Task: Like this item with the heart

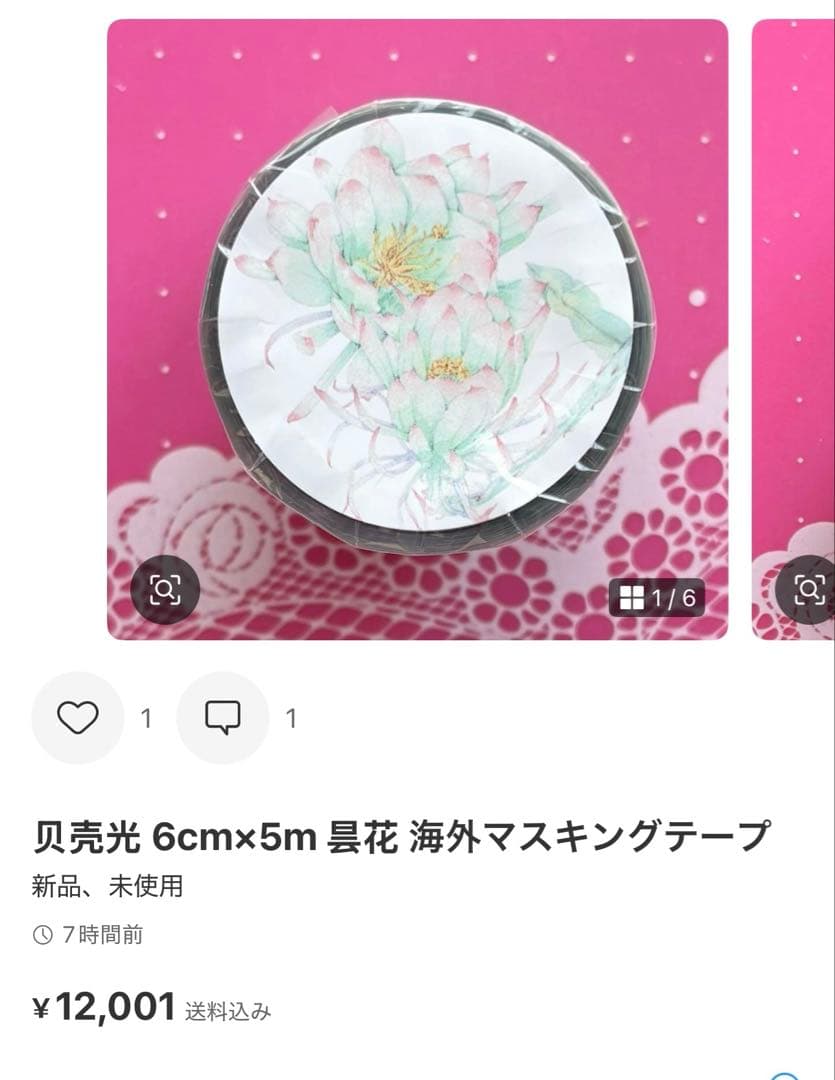Action: point(78,718)
